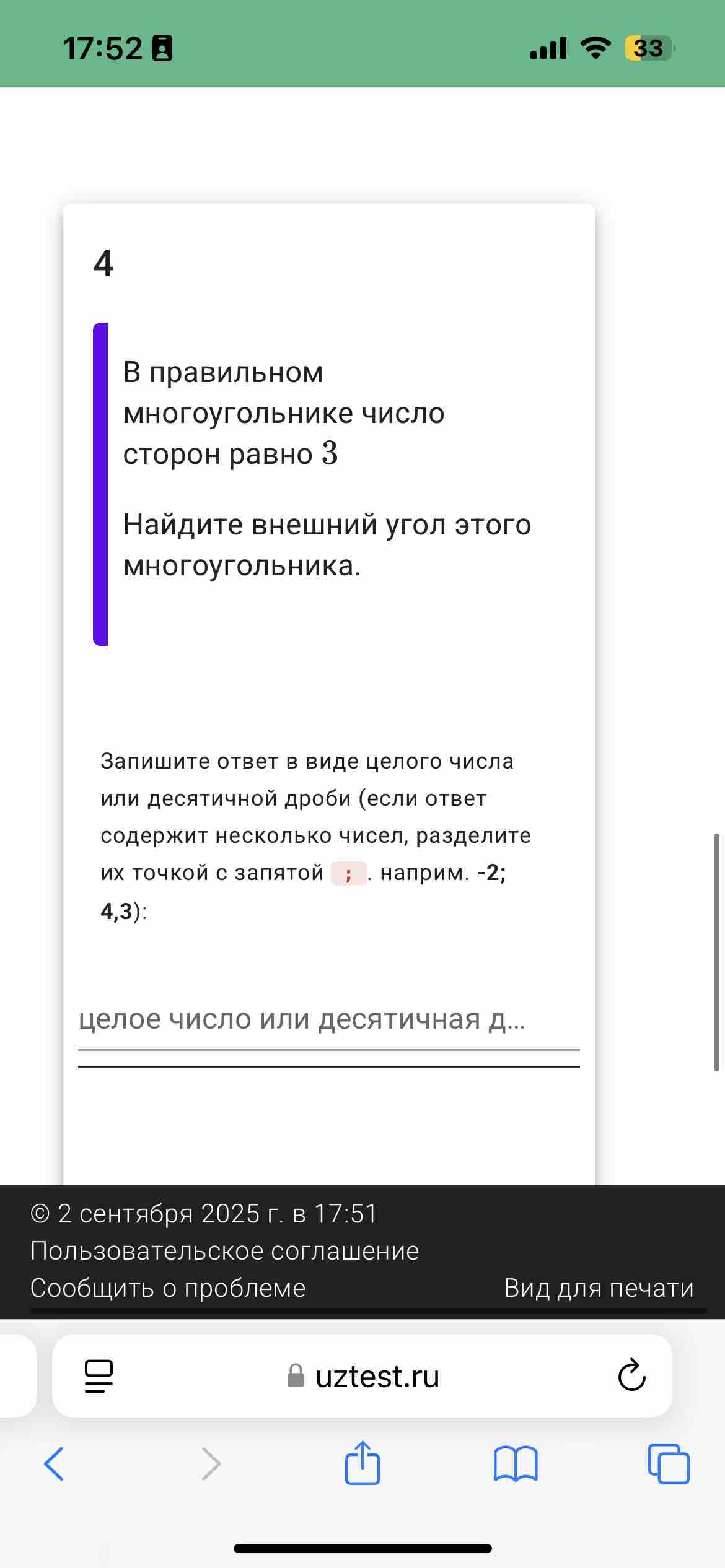Screen dimensions: 725x1568
Task: Open Safari page settings menu icon
Action: [x=99, y=1376]
